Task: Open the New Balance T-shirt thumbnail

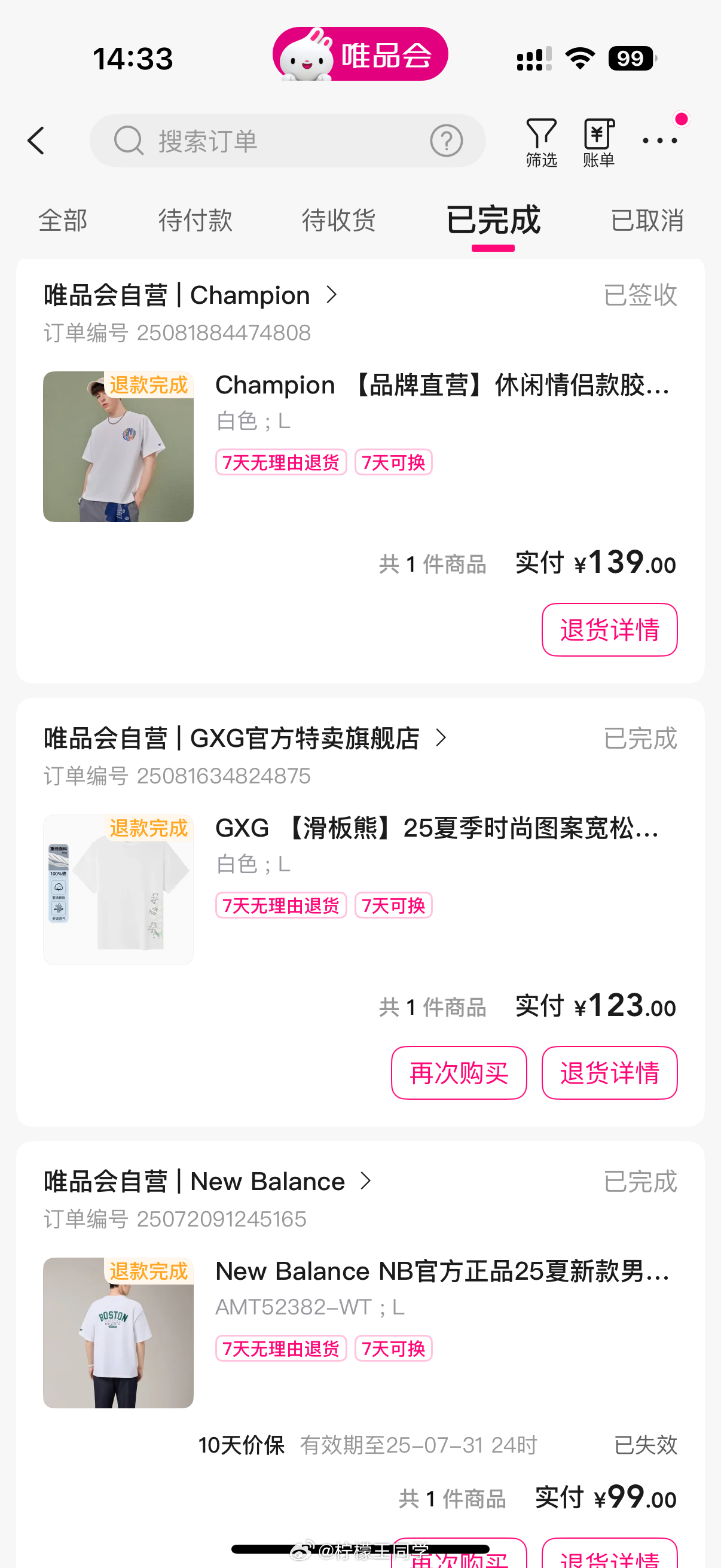Action: (x=118, y=1332)
